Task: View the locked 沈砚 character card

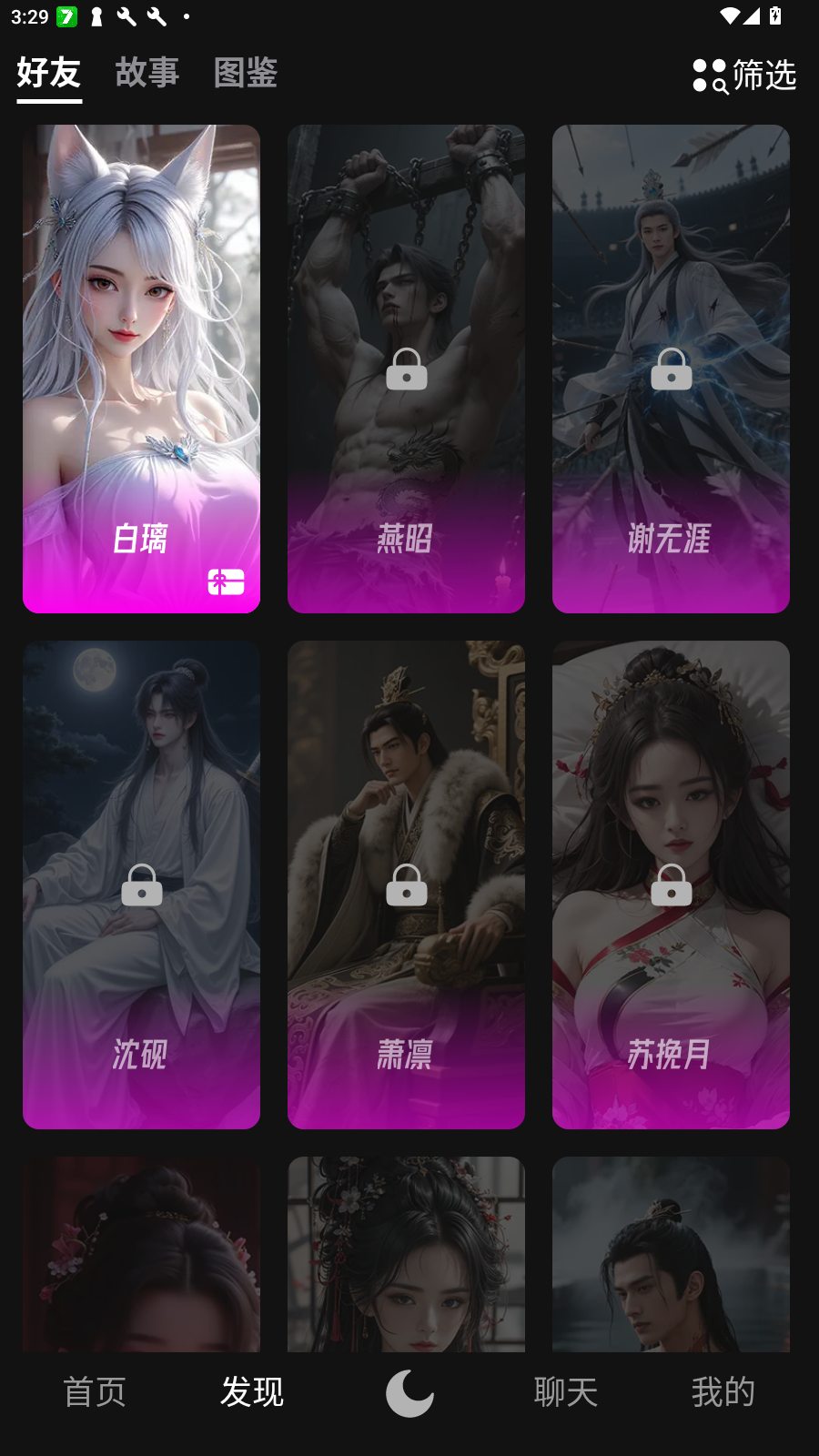Action: (x=141, y=885)
